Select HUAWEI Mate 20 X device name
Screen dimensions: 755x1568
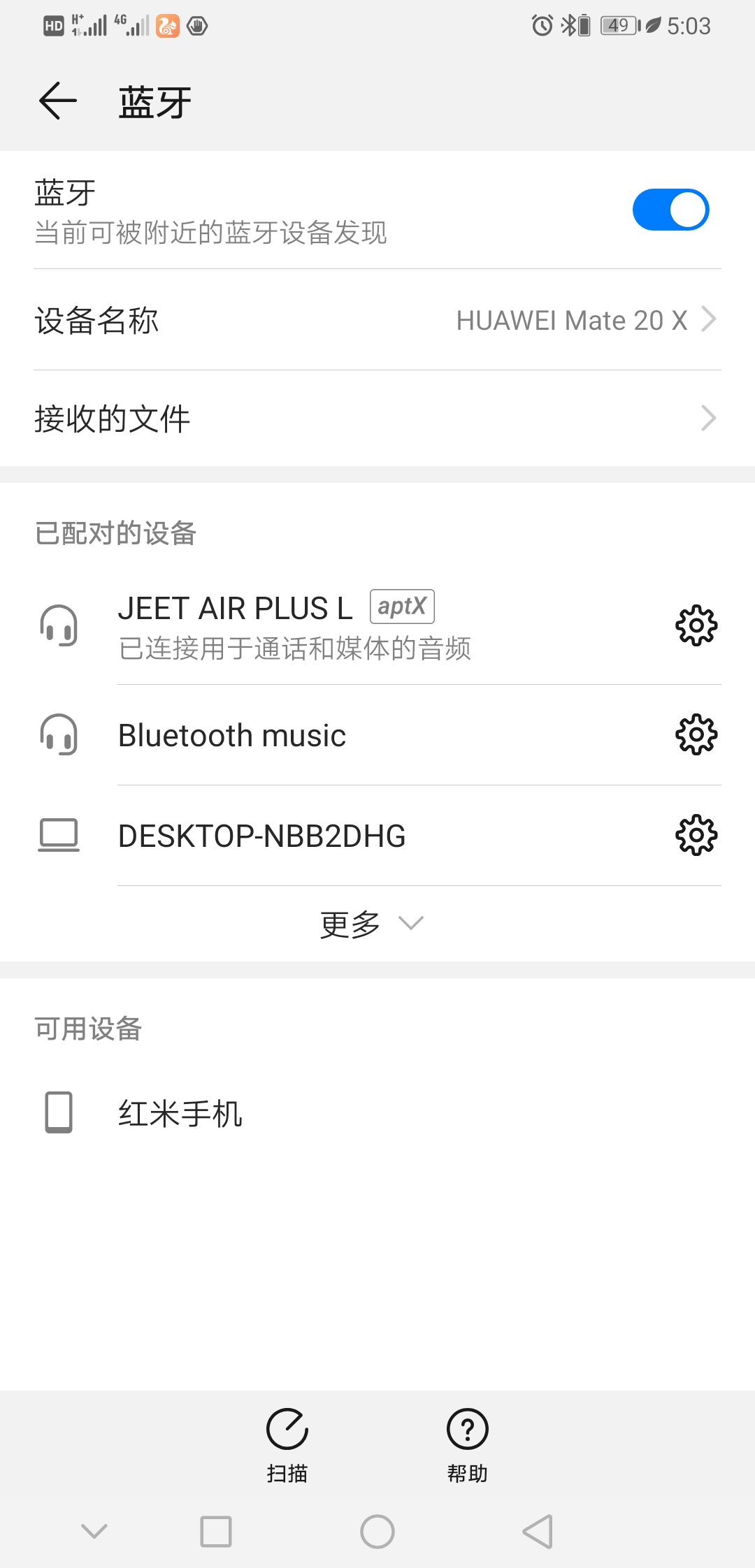(571, 319)
